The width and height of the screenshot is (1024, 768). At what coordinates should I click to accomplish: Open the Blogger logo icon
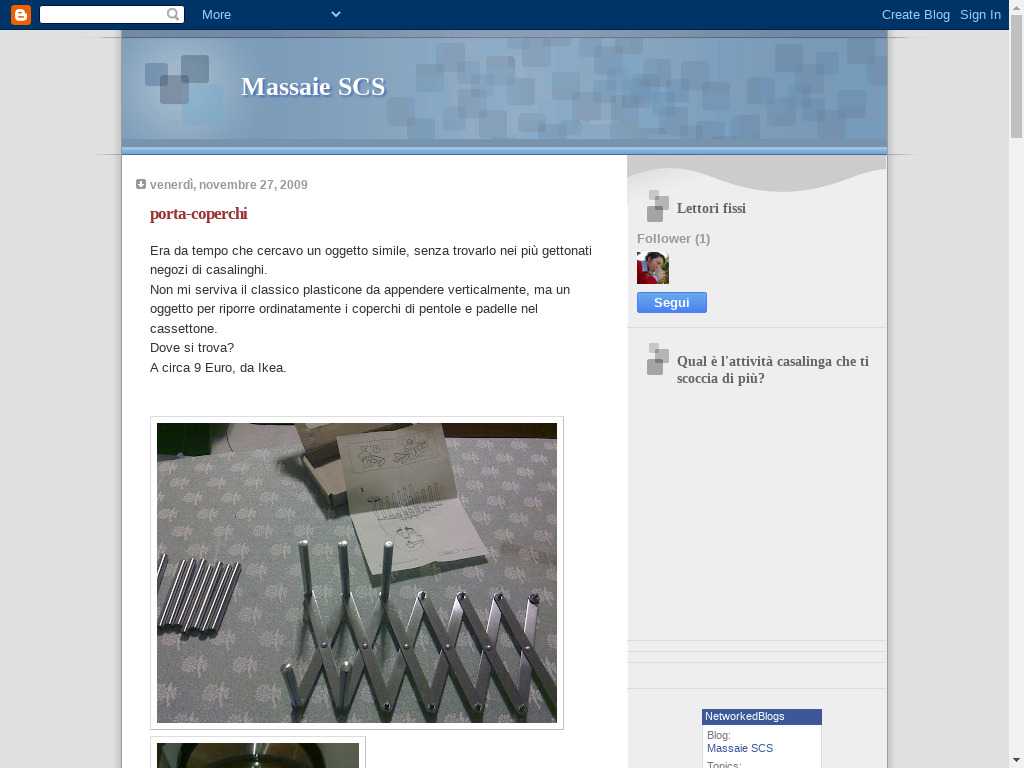pos(20,14)
